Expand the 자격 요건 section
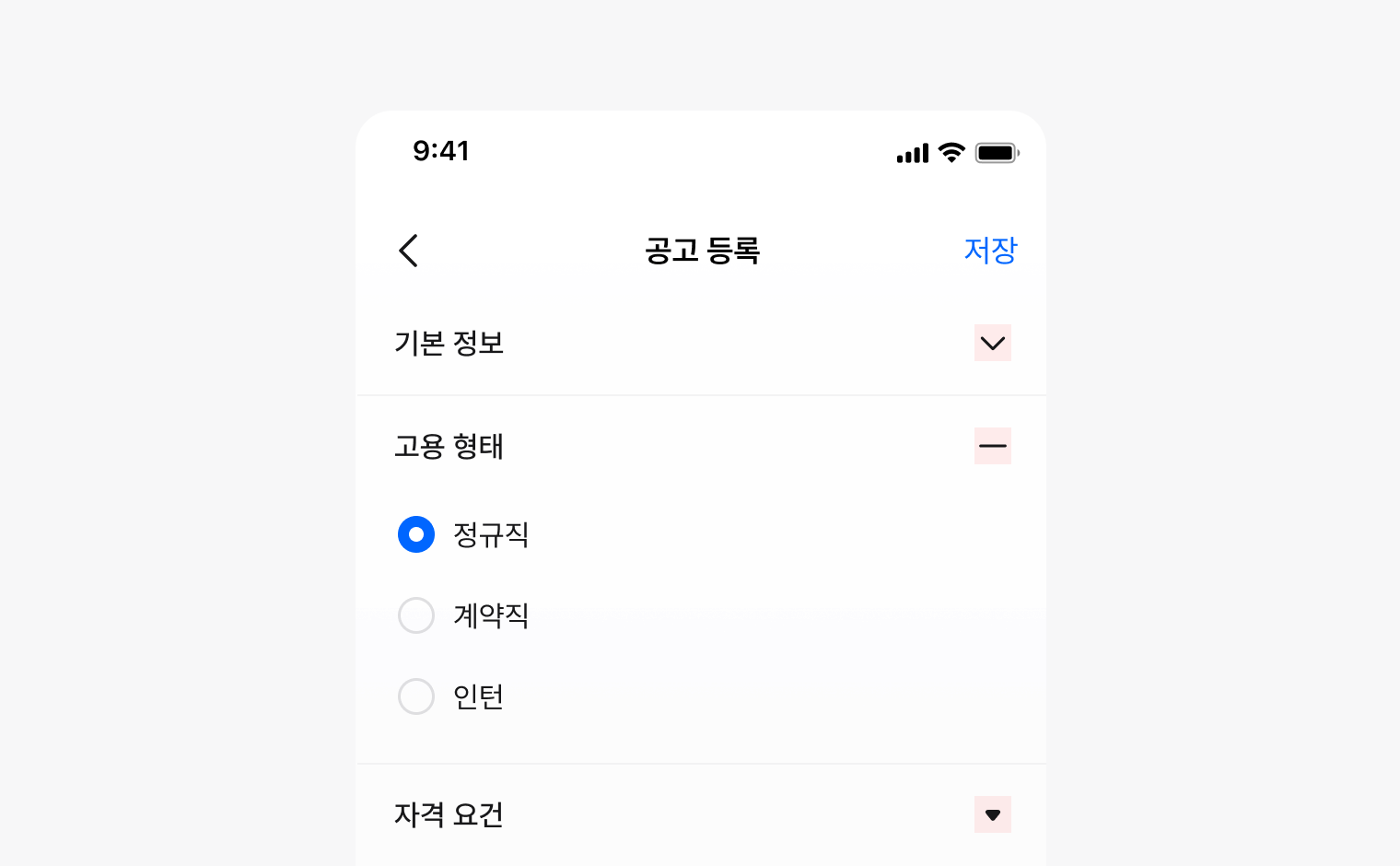The width and height of the screenshot is (1400, 866). (992, 814)
